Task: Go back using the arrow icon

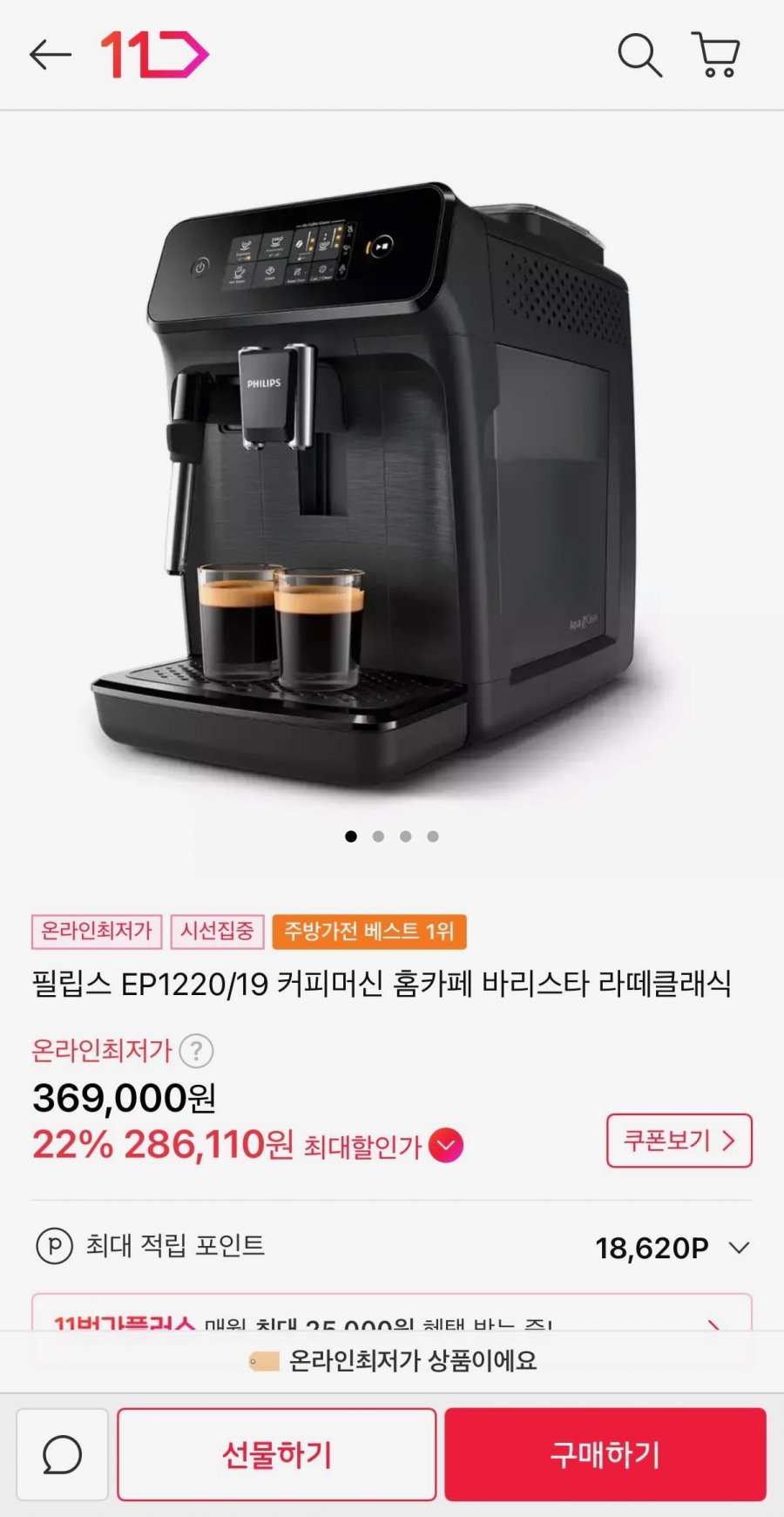Action: click(50, 55)
